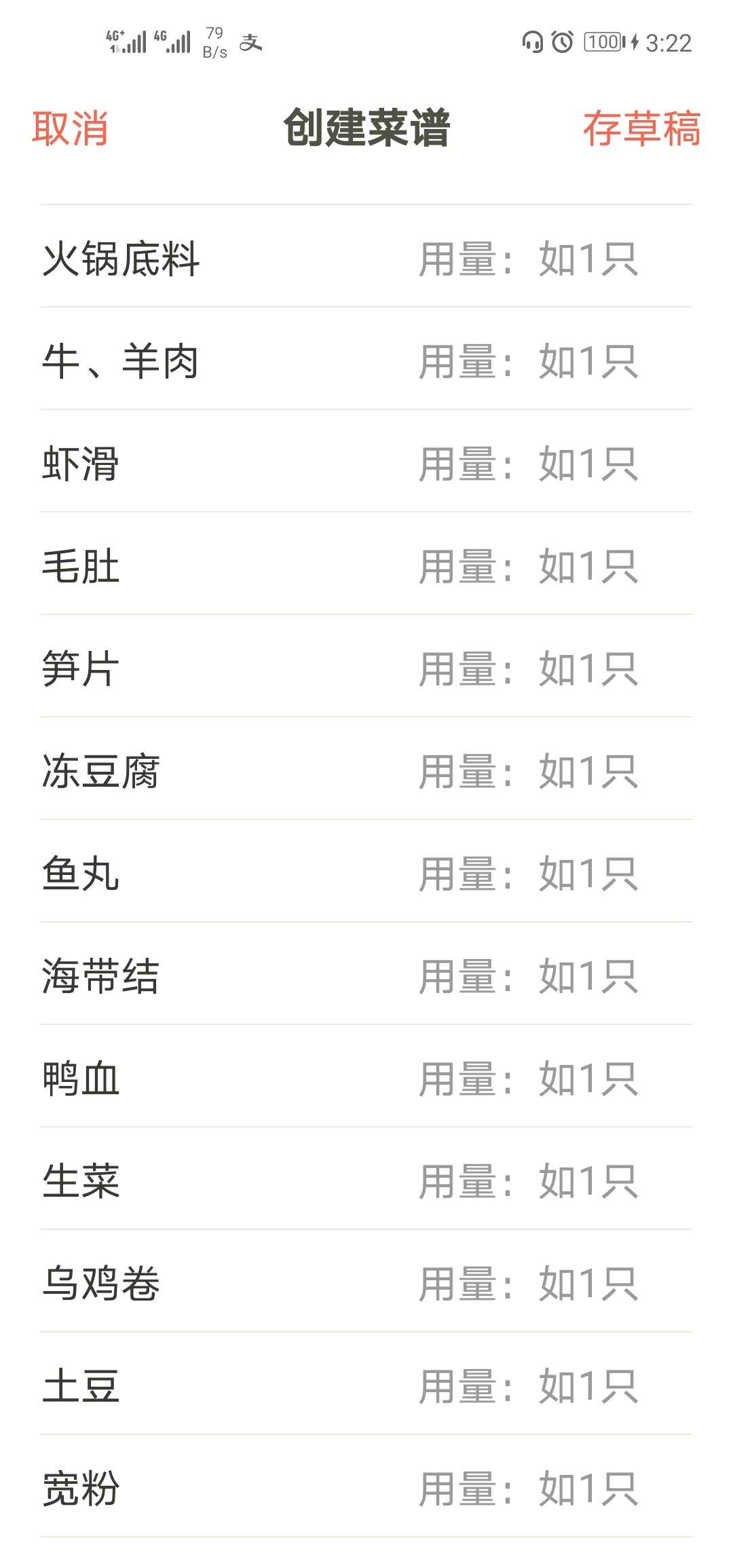This screenshot has height=1568, width=733.
Task: Edit the 虾滑 ingredient name
Action: click(x=81, y=464)
